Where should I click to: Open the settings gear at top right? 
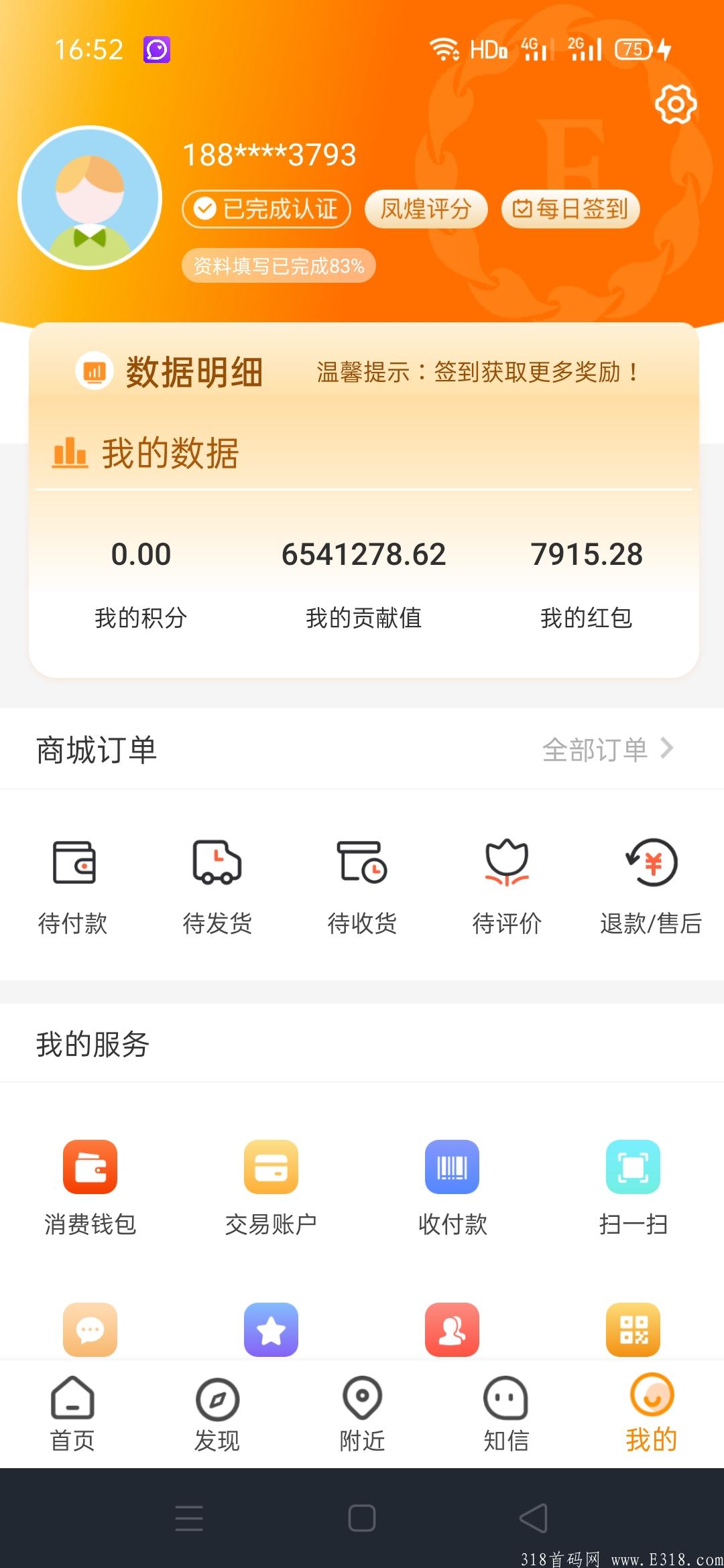674,104
